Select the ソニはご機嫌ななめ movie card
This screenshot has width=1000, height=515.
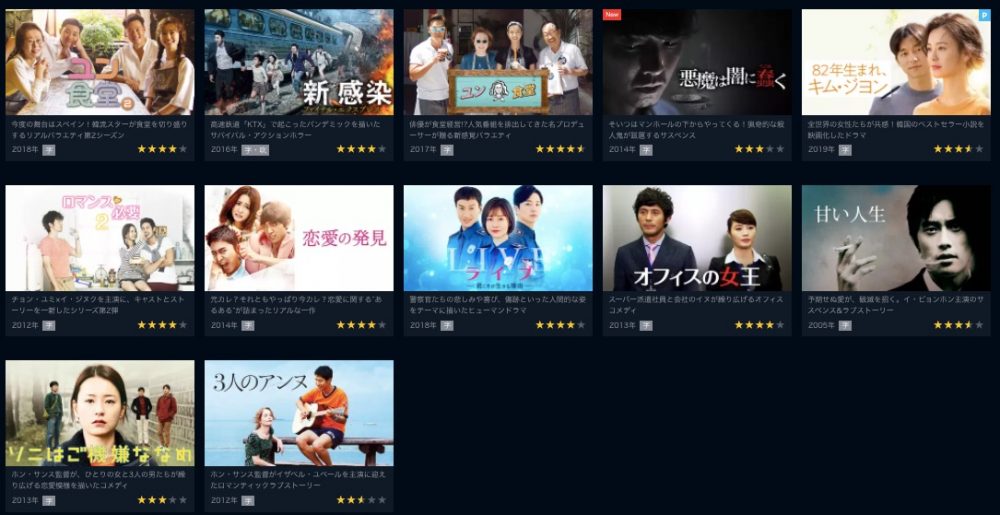(x=100, y=413)
